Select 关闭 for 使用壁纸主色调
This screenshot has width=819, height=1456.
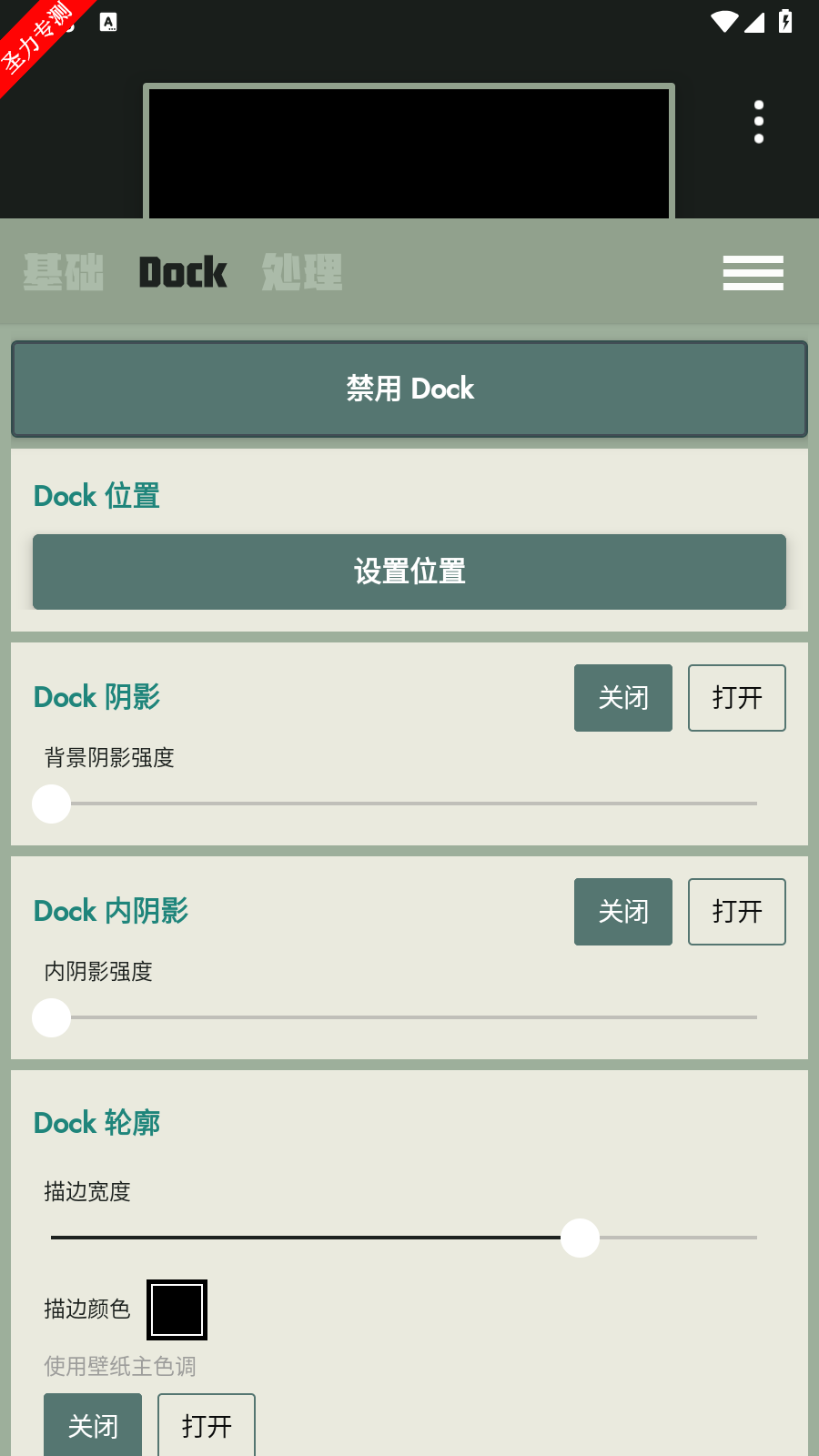coord(93,1425)
